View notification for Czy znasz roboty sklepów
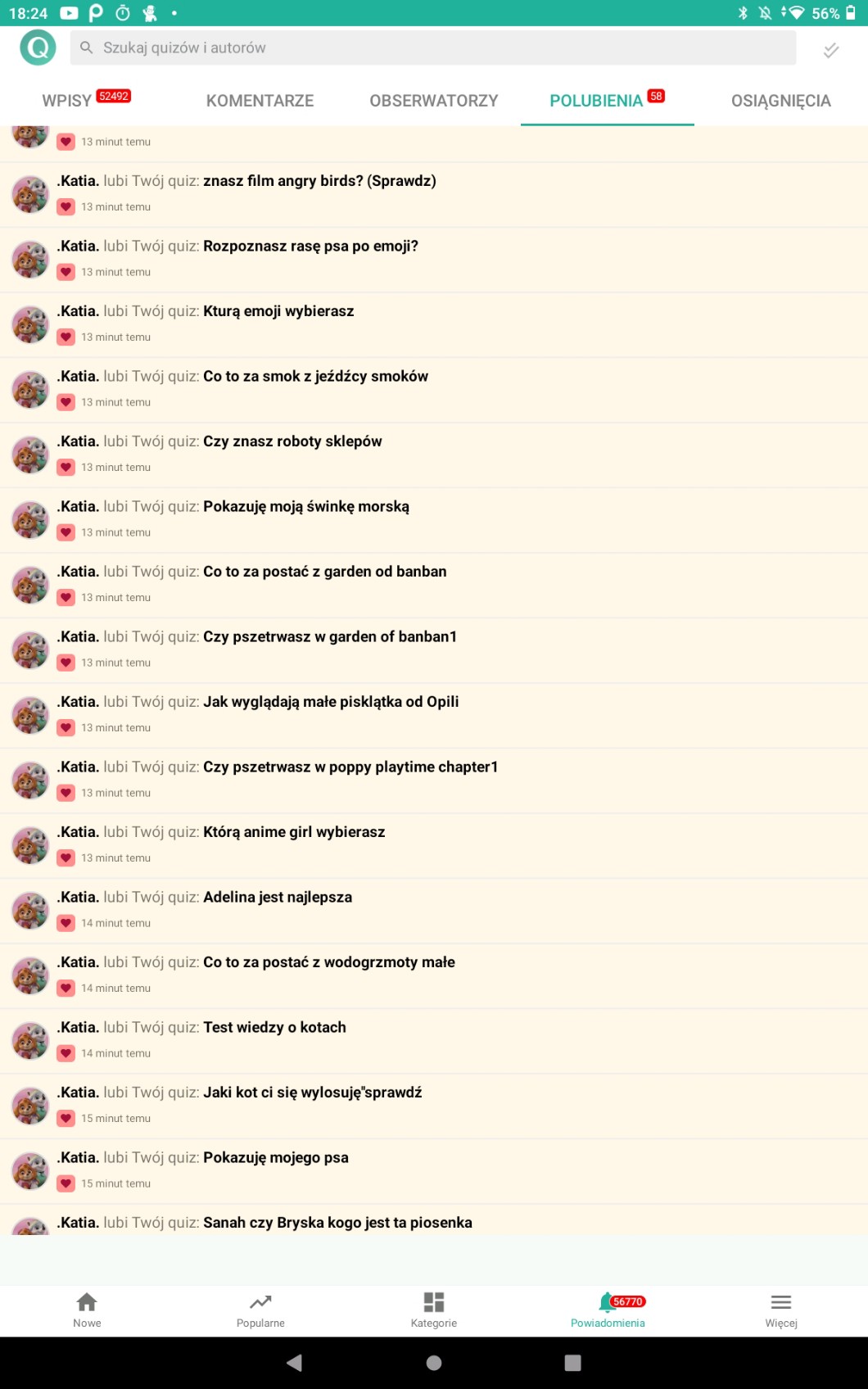This screenshot has height=1389, width=868. click(x=292, y=441)
